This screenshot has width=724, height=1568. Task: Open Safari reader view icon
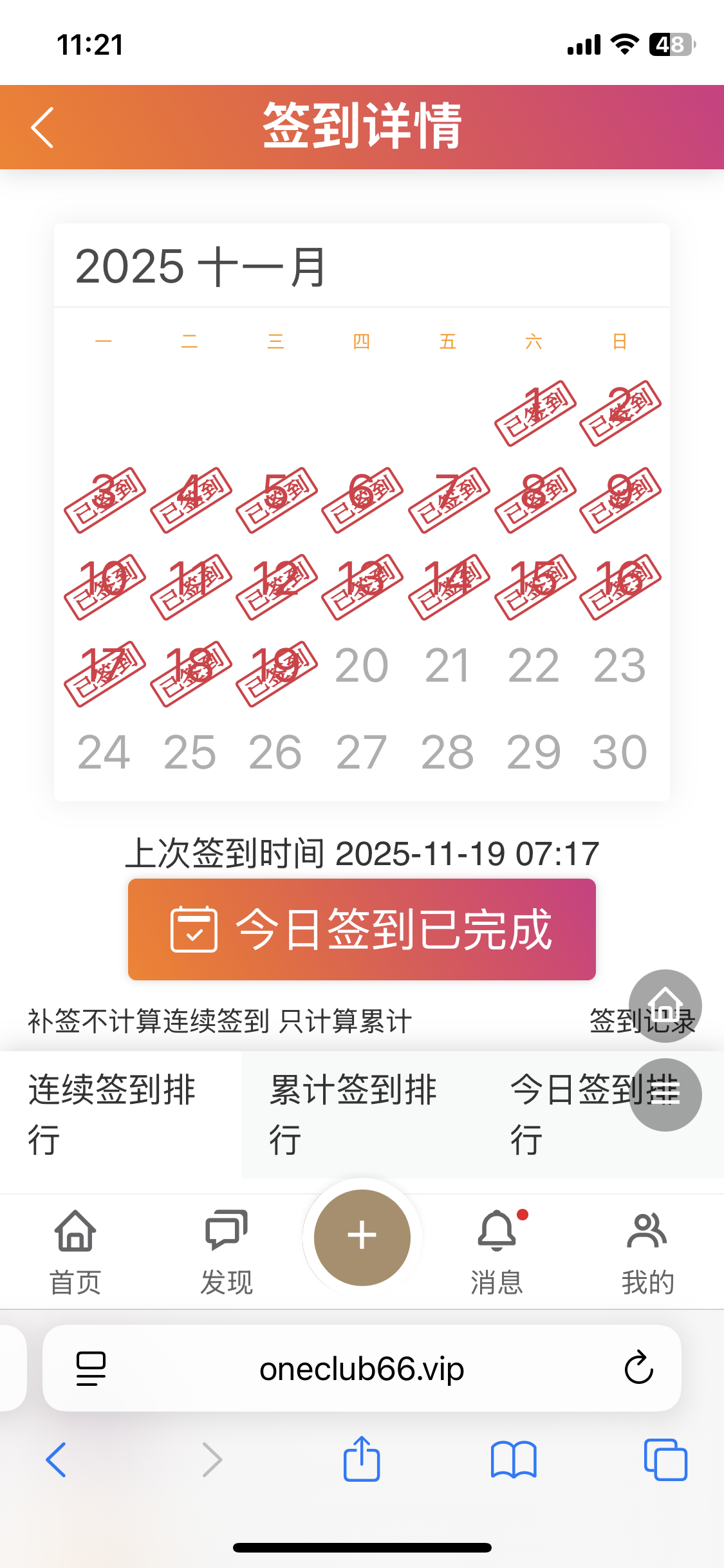click(x=89, y=1368)
